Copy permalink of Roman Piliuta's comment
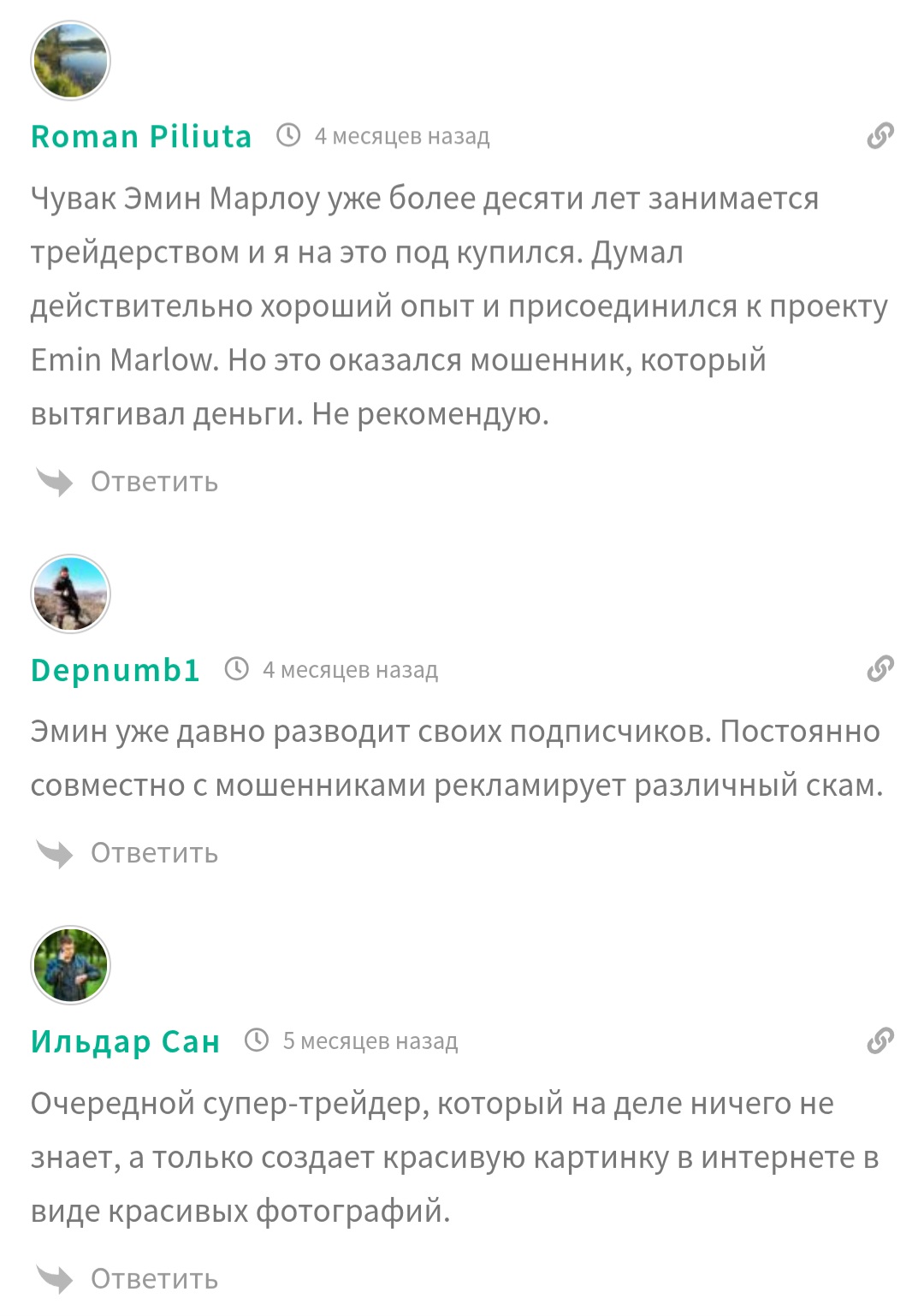 click(x=880, y=136)
